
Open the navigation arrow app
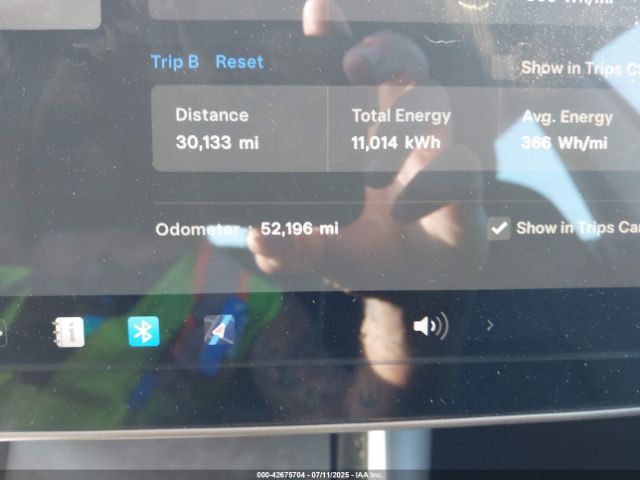tap(219, 330)
